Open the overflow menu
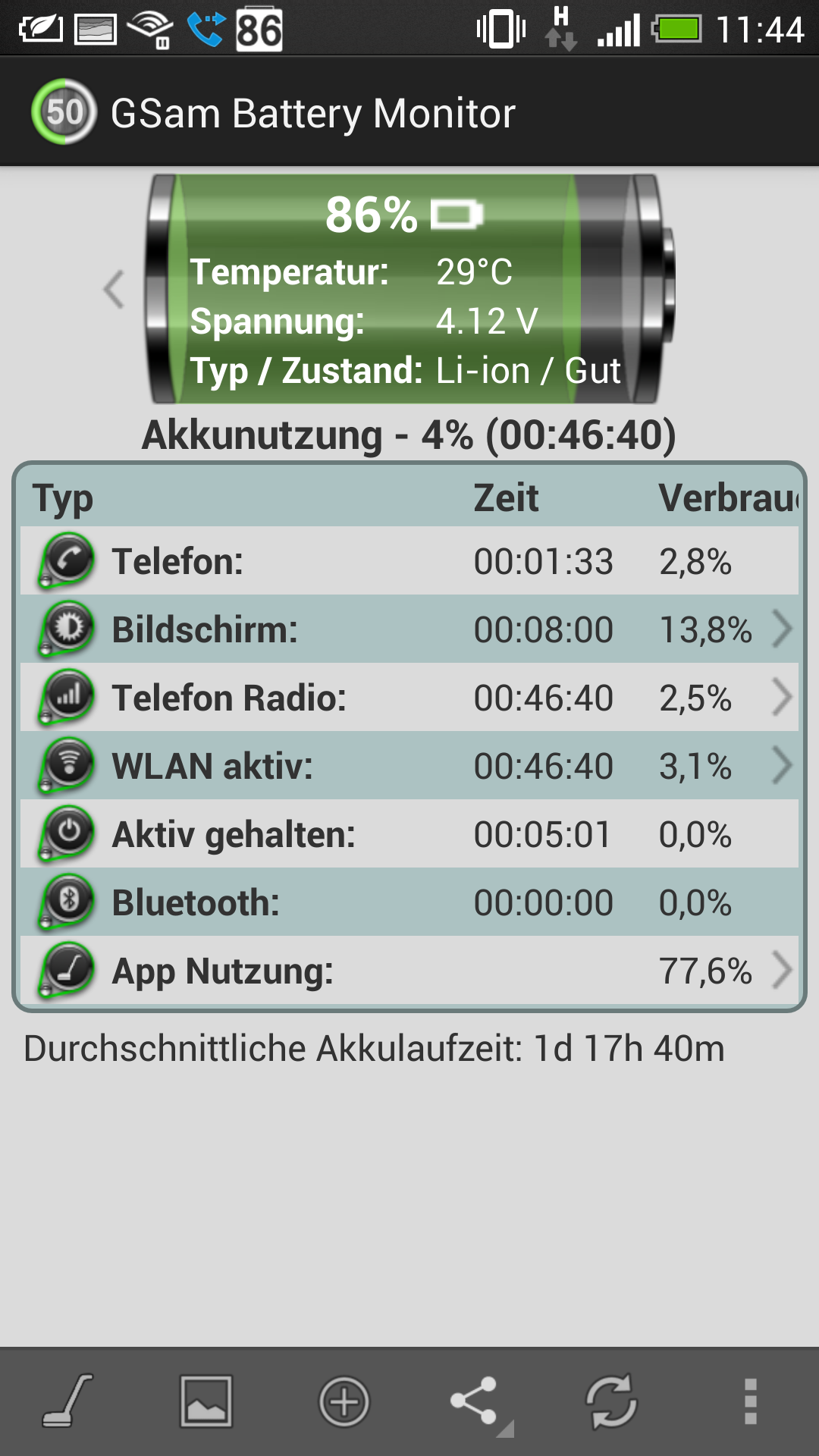 coord(750,1401)
